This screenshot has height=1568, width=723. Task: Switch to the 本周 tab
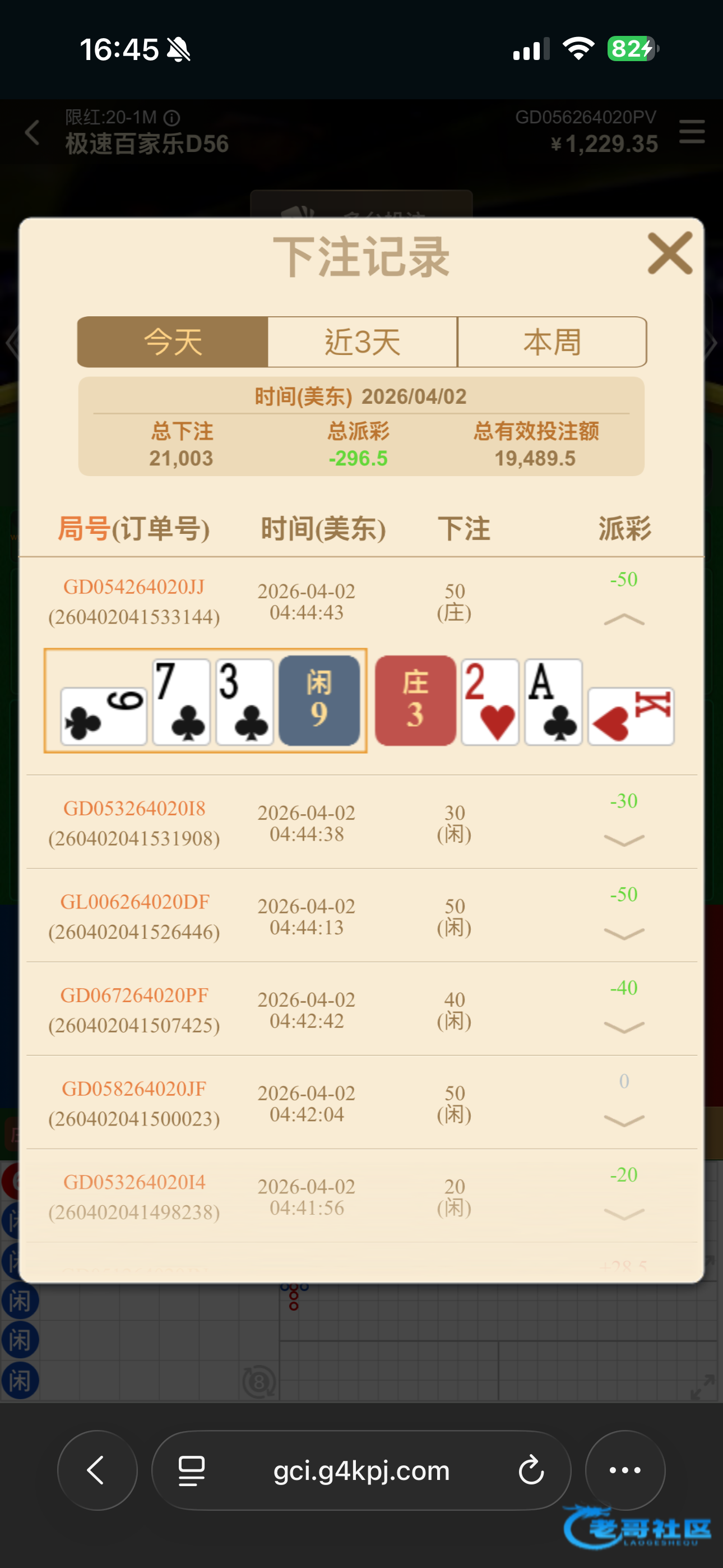[552, 342]
